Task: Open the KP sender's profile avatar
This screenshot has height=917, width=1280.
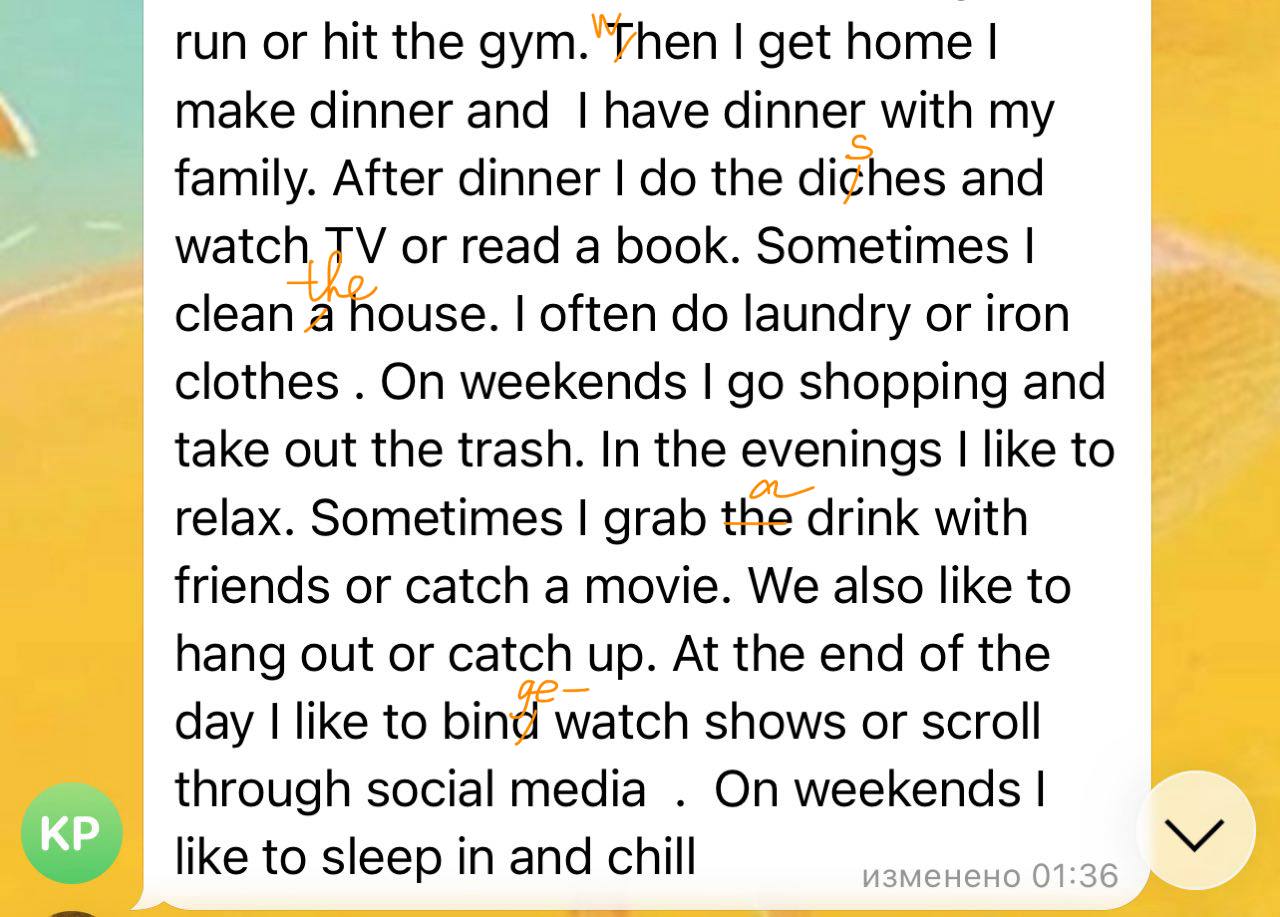Action: 71,834
